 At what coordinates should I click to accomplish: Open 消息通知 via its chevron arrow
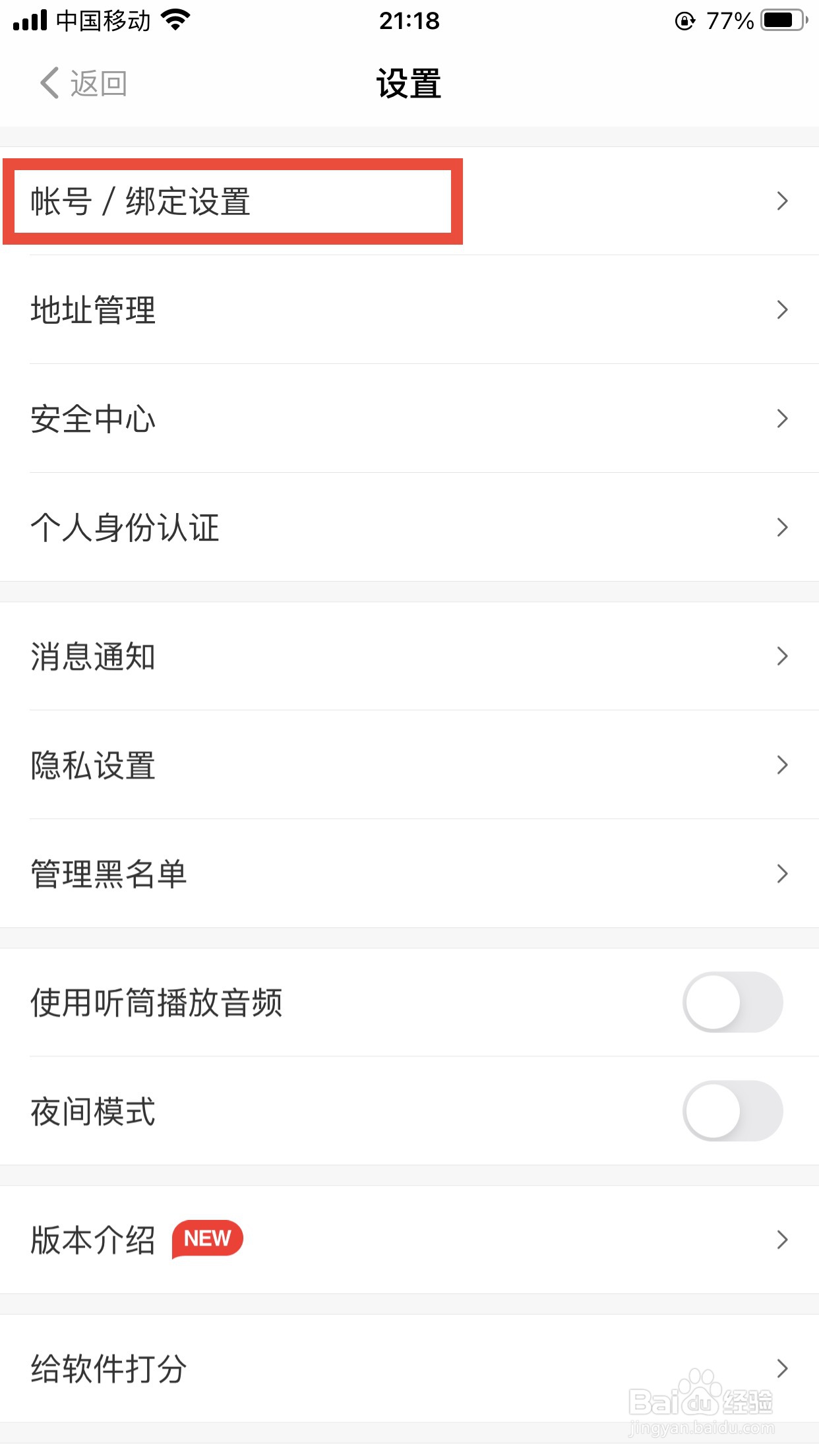782,655
